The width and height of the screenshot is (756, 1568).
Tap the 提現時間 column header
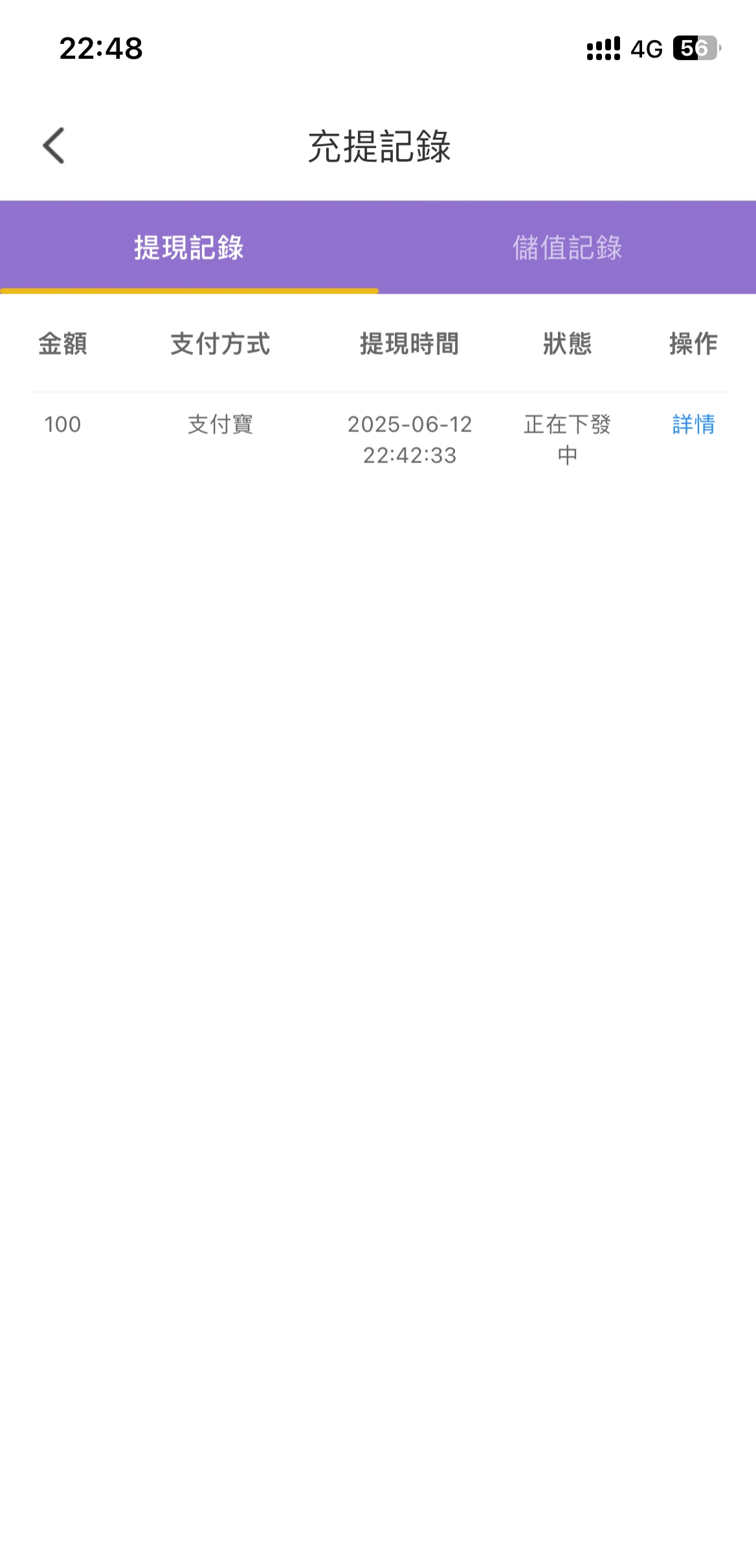tap(409, 345)
